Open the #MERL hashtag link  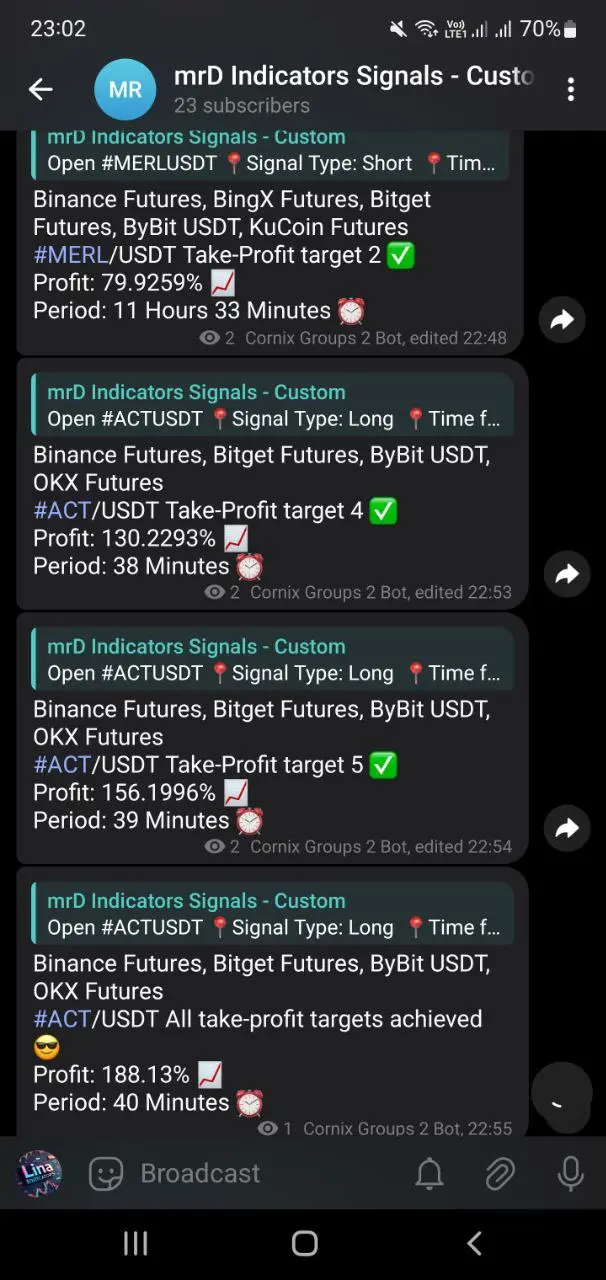[x=61, y=255]
